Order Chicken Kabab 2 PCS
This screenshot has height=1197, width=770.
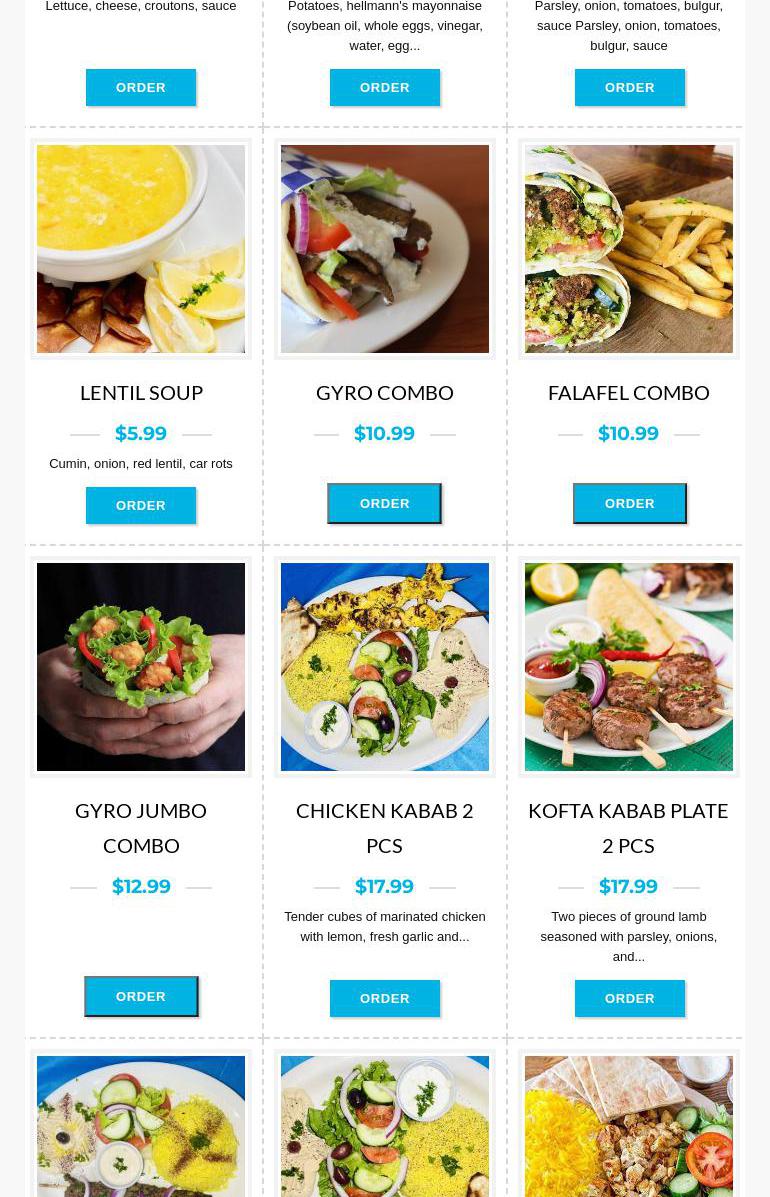pyautogui.click(x=384, y=999)
